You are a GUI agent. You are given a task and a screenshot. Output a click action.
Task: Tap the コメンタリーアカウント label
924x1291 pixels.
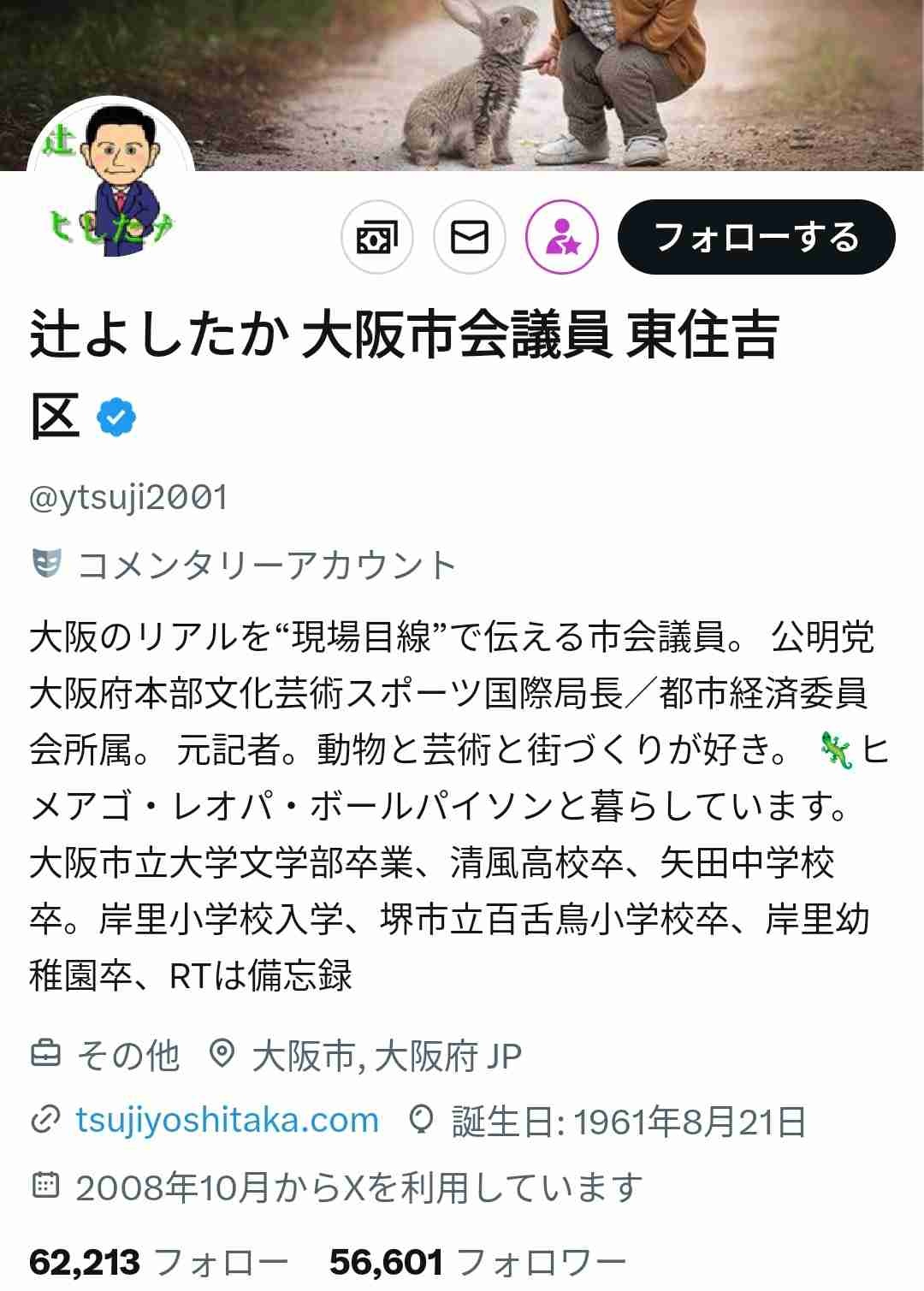(265, 566)
